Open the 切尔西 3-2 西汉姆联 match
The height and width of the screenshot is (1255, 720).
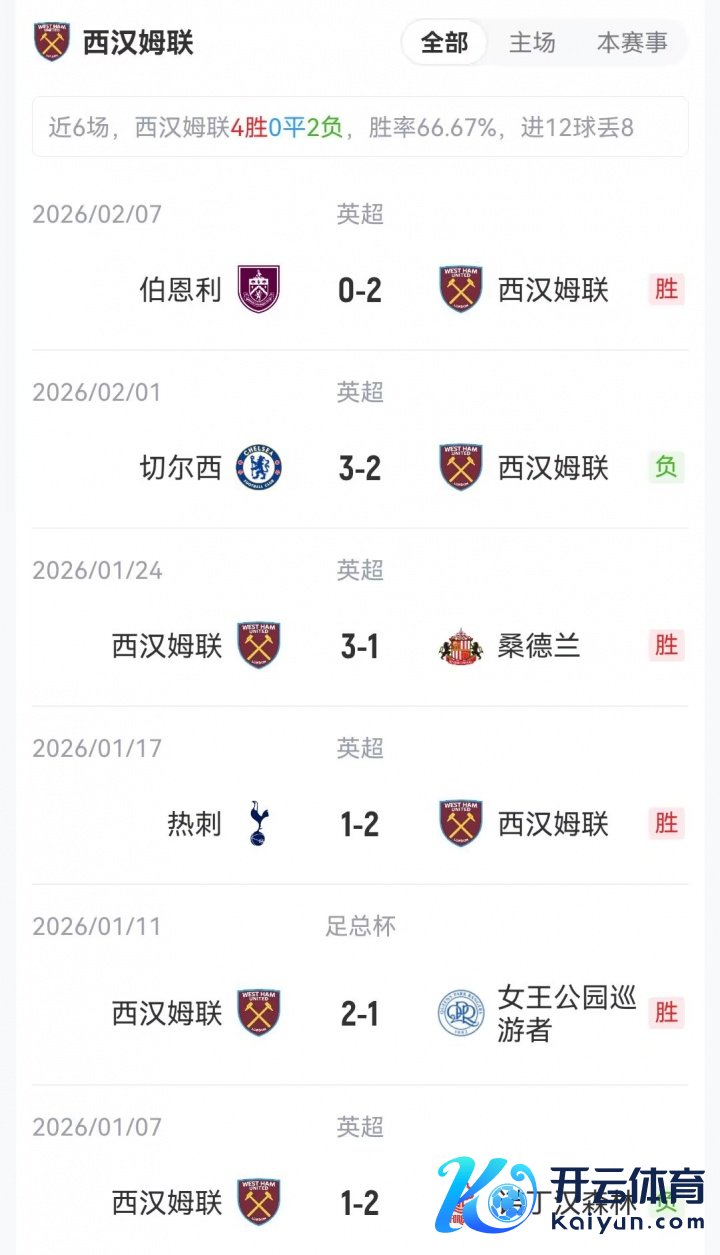(x=360, y=468)
